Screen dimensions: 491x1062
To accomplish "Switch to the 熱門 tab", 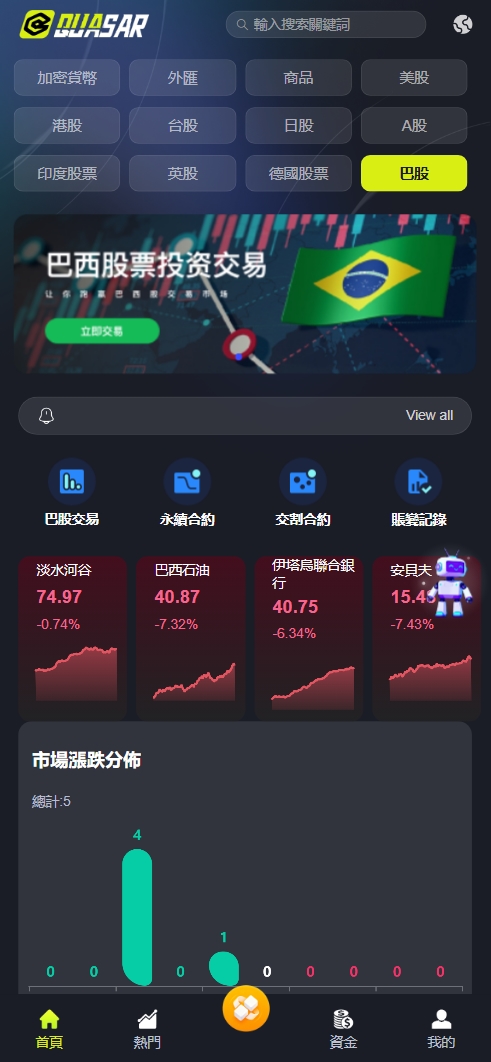I will [x=147, y=1029].
